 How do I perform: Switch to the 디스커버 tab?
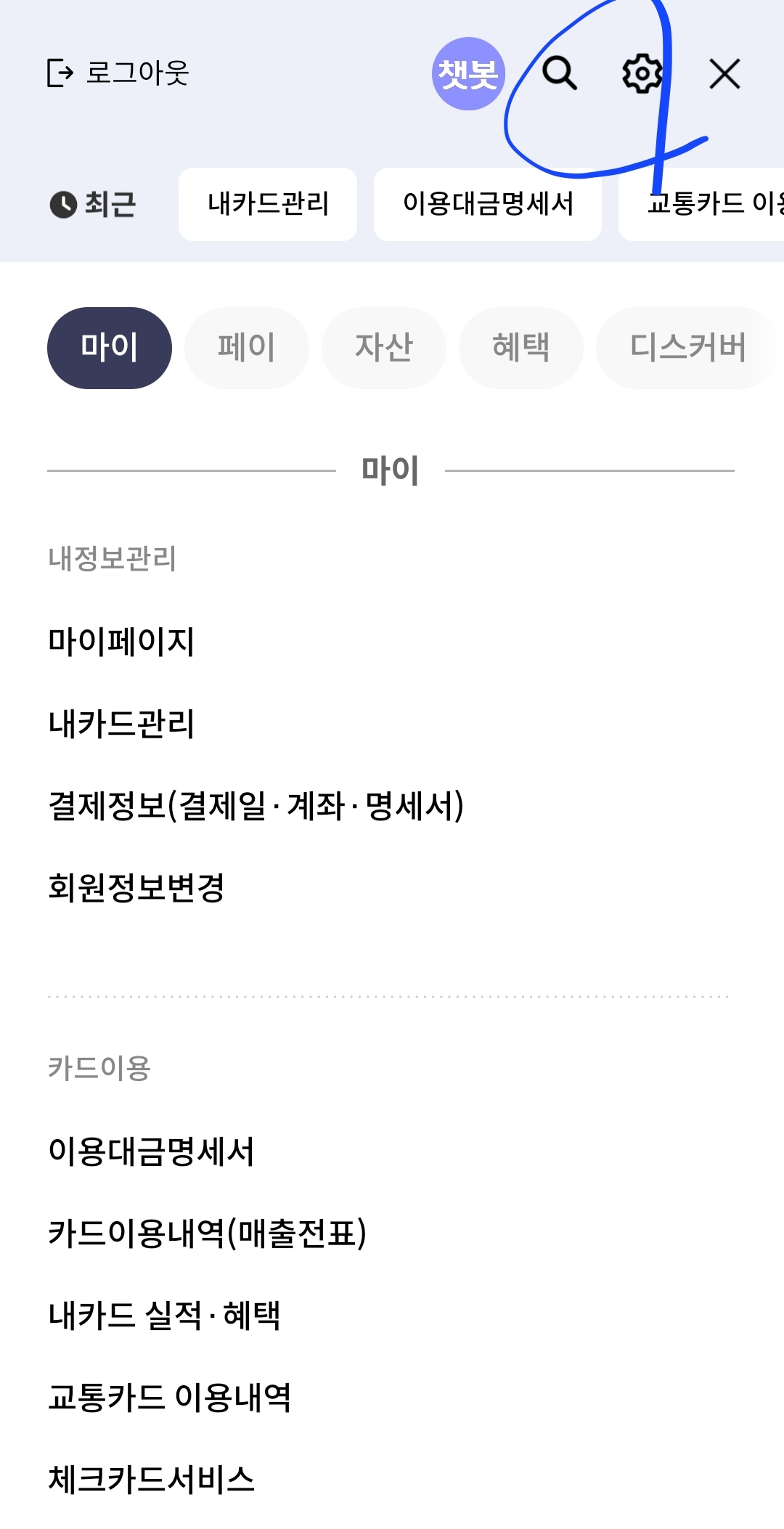[x=685, y=347]
